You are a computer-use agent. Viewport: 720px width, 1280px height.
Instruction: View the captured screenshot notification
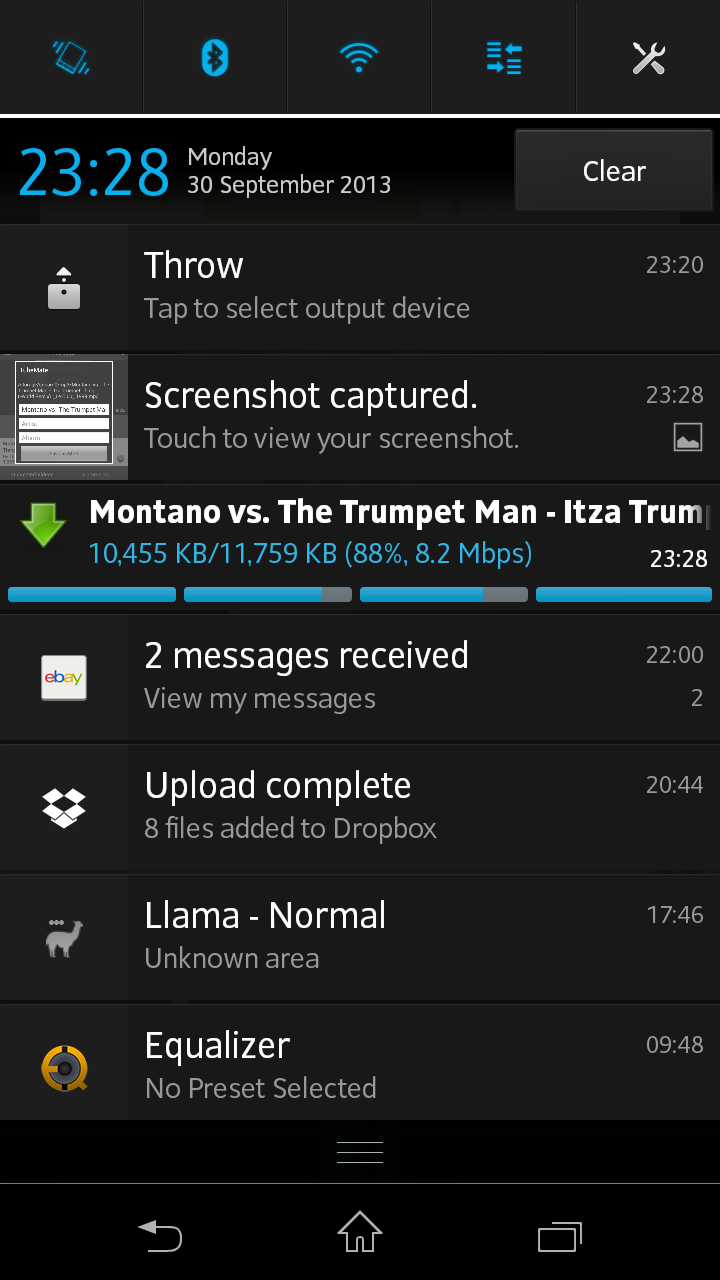[360, 417]
